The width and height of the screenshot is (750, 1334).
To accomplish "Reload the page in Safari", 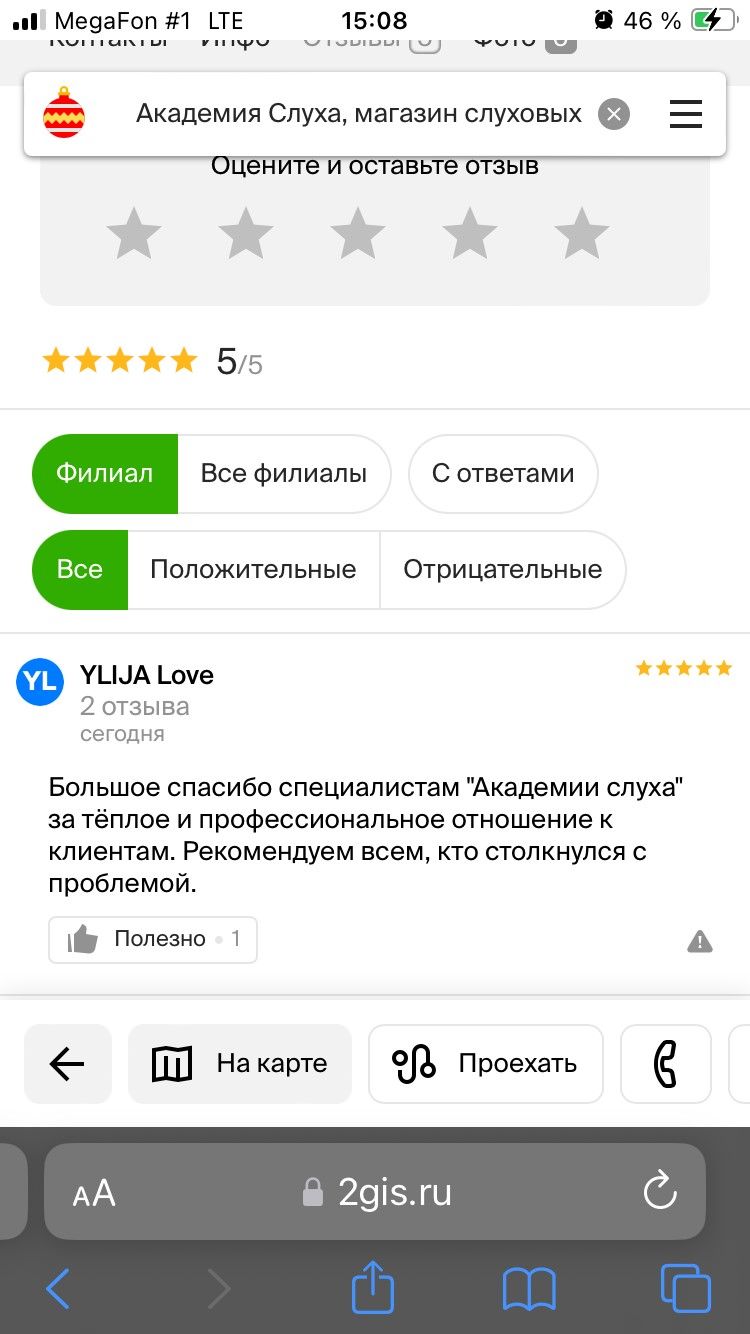I will point(660,1192).
